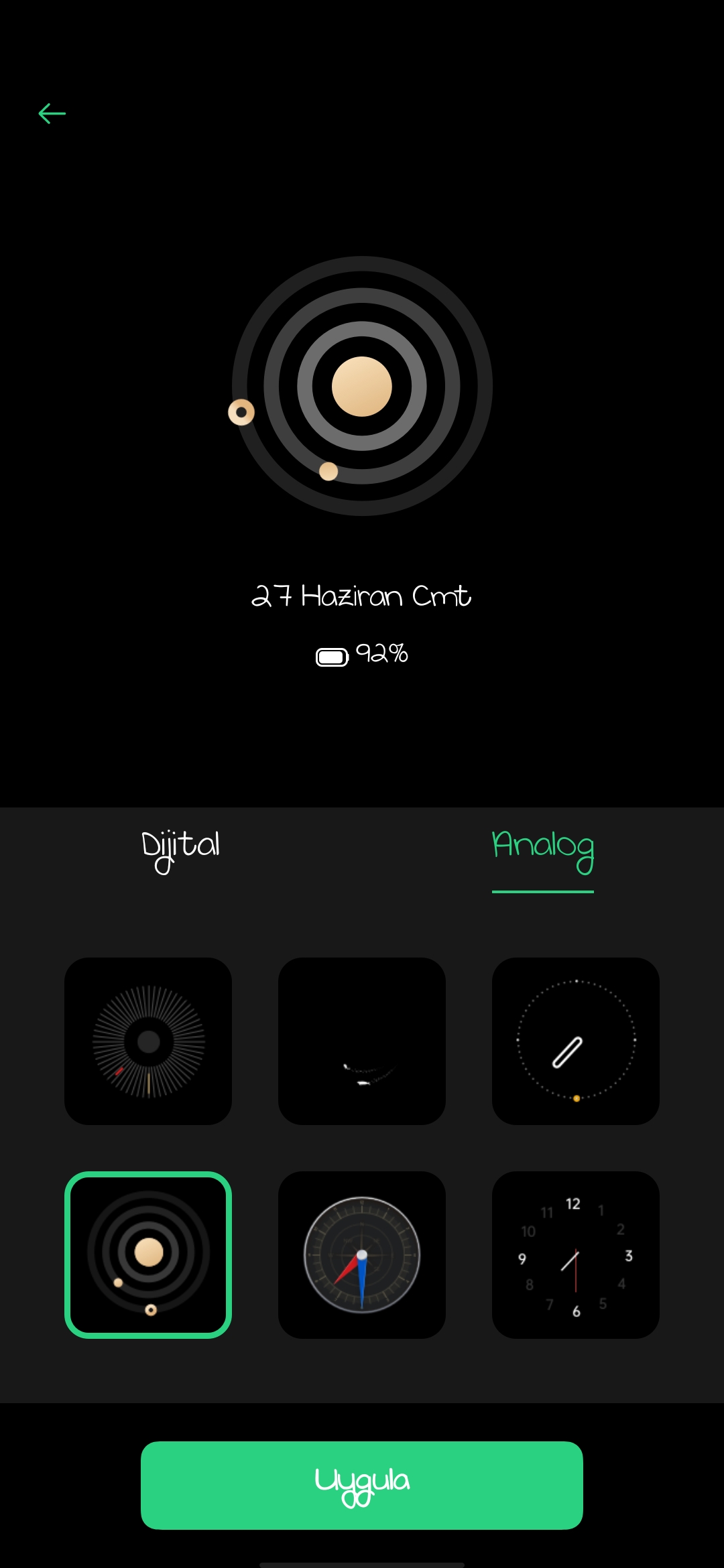Choose the radial sunburst clock style
This screenshot has width=724, height=1568.
tap(148, 1041)
